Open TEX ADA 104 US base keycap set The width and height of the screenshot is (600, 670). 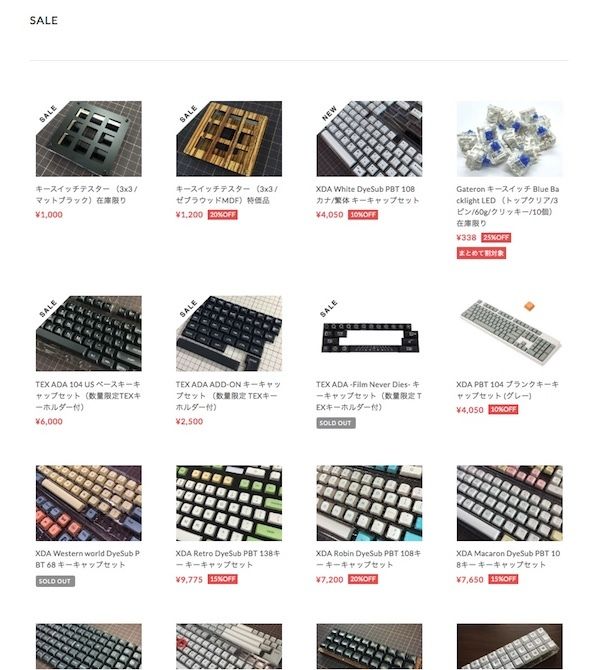[x=88, y=333]
